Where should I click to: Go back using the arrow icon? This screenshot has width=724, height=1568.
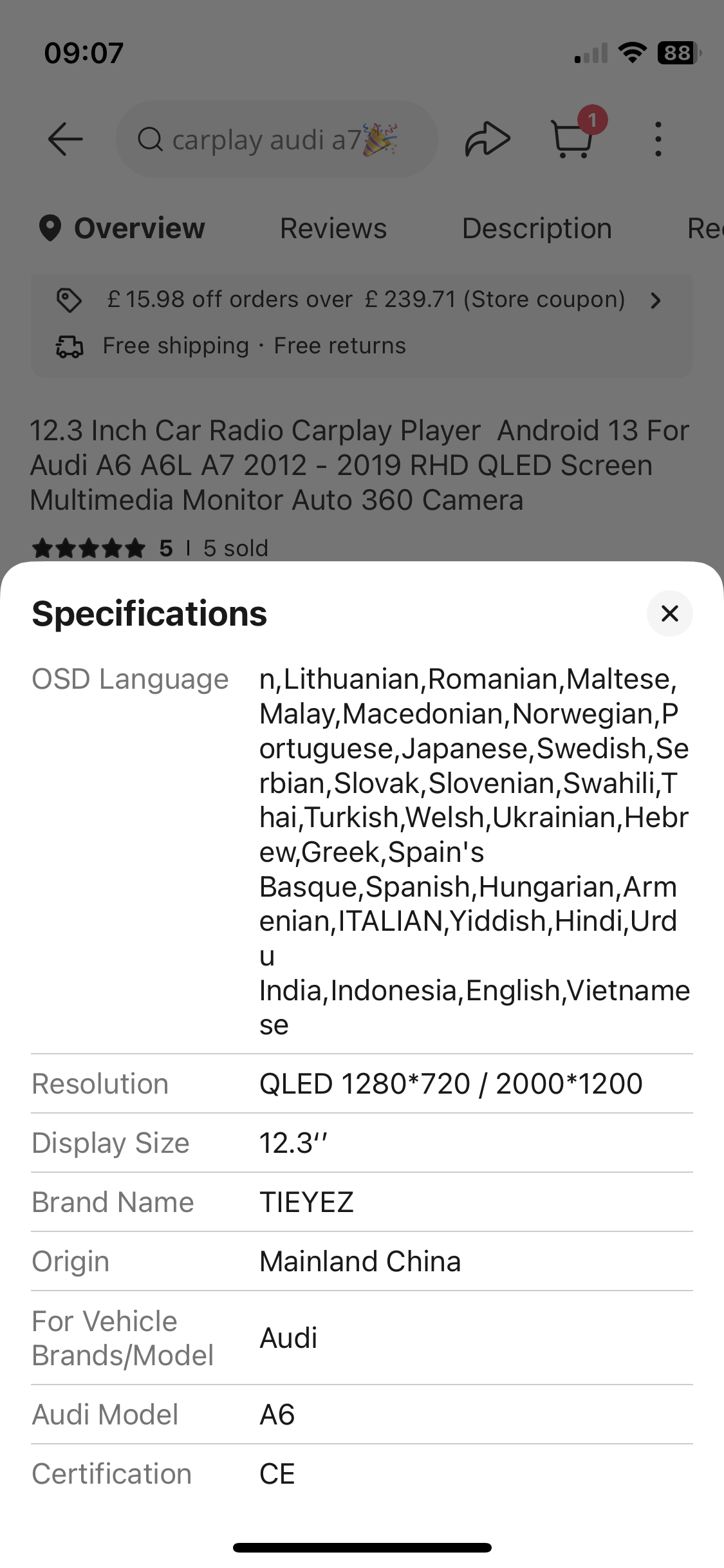[66, 138]
